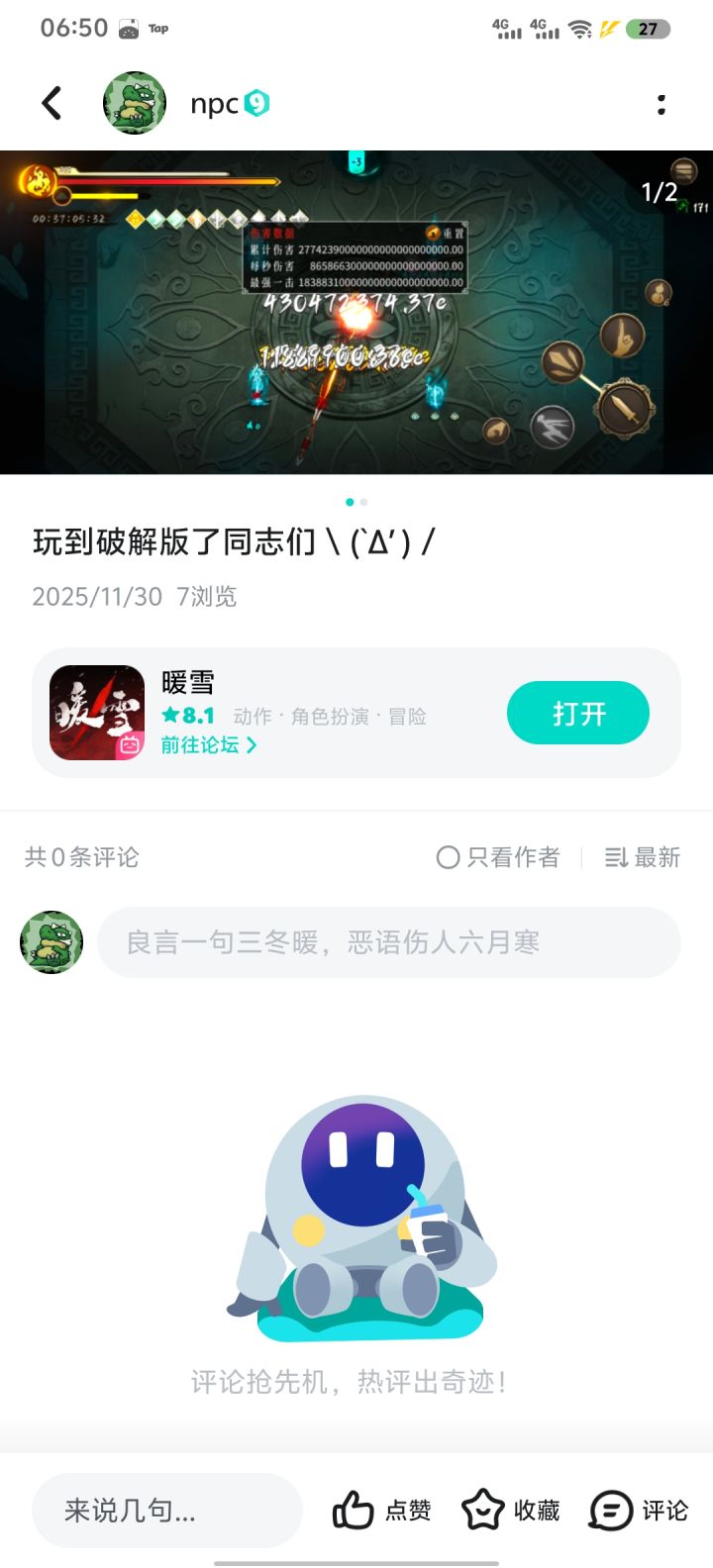
Task: Like this post with 点赞
Action: pyautogui.click(x=381, y=1511)
